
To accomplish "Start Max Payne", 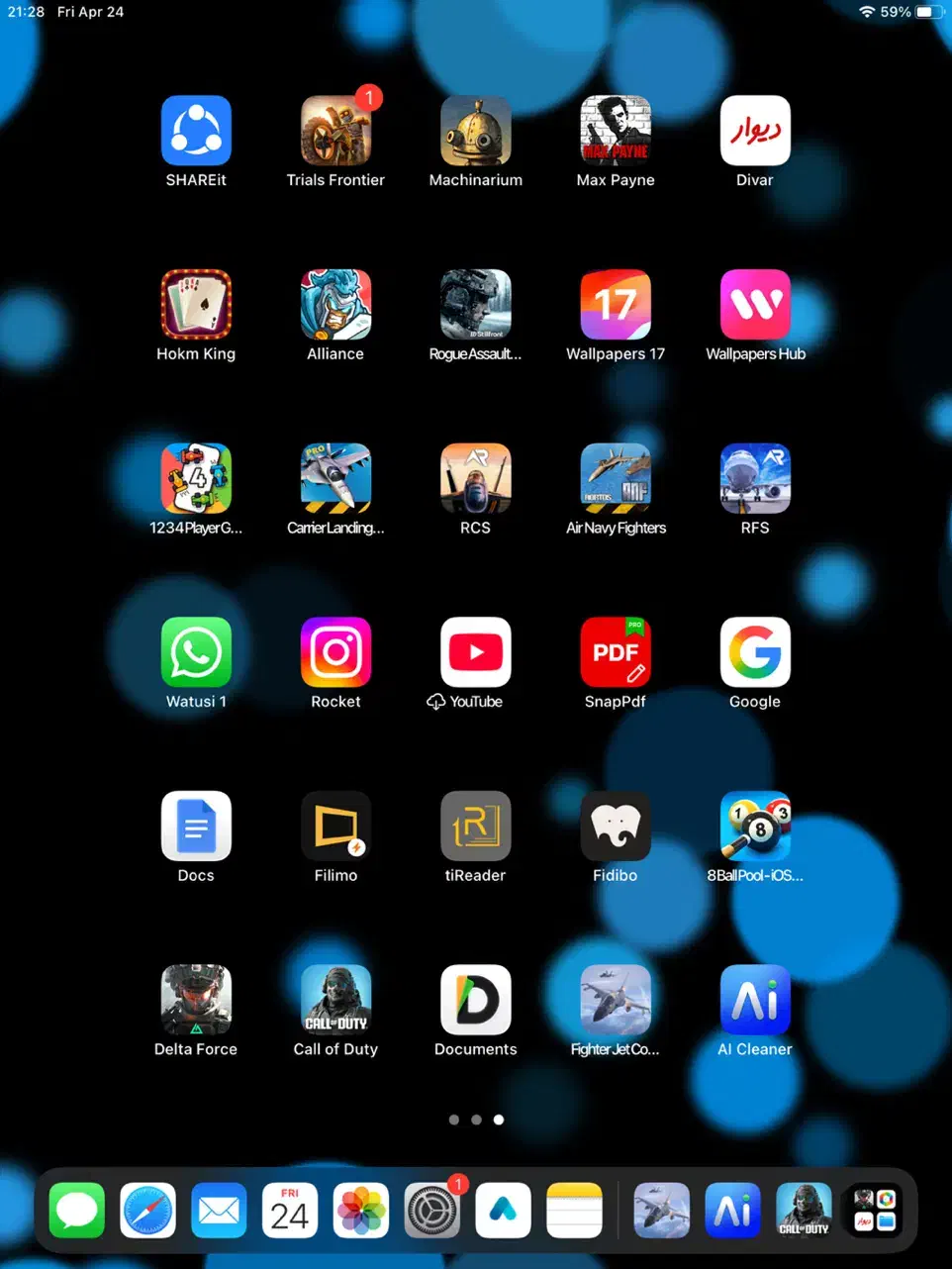I will [615, 130].
